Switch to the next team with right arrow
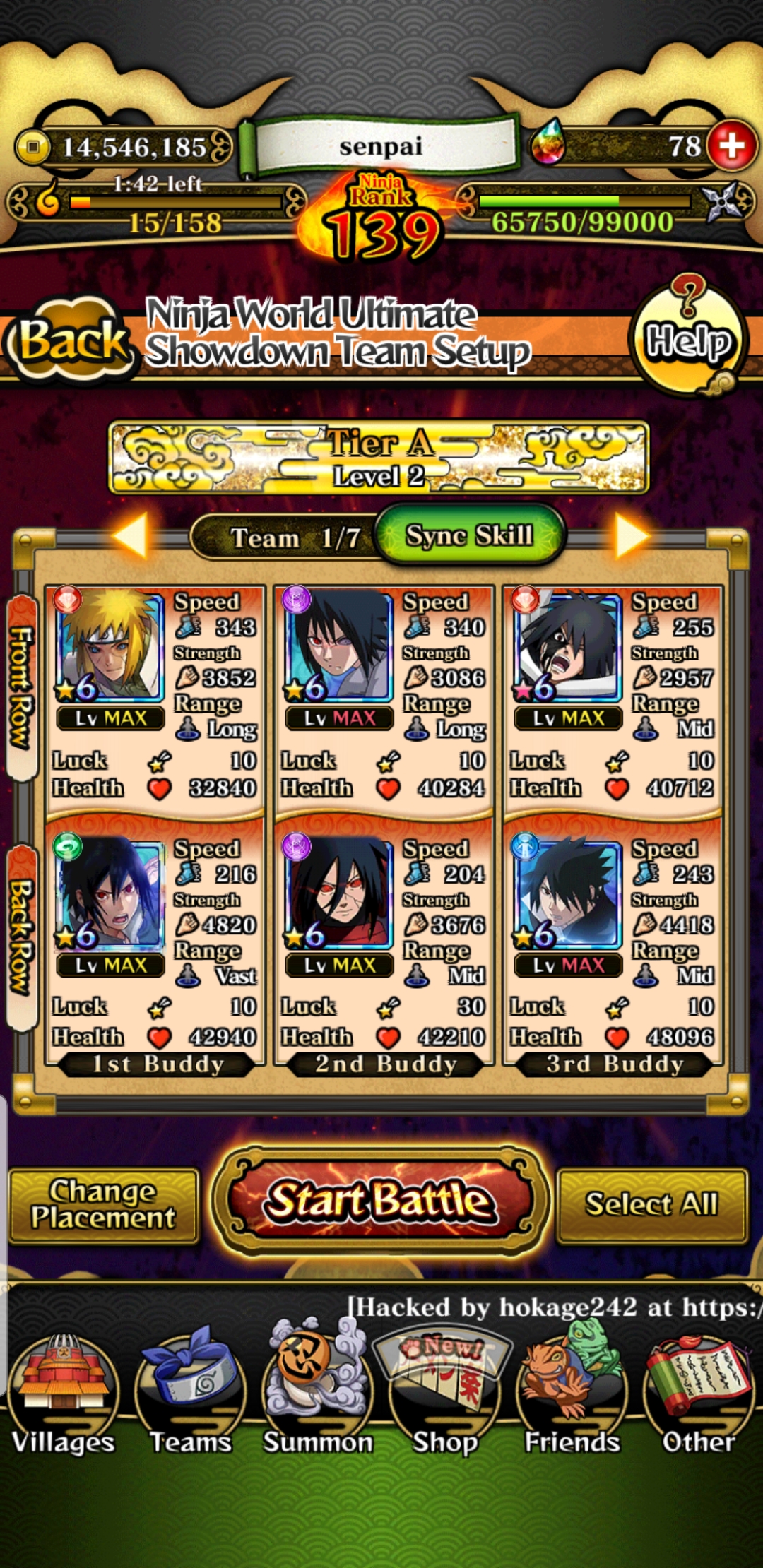Viewport: 763px width, 1568px height. [632, 535]
